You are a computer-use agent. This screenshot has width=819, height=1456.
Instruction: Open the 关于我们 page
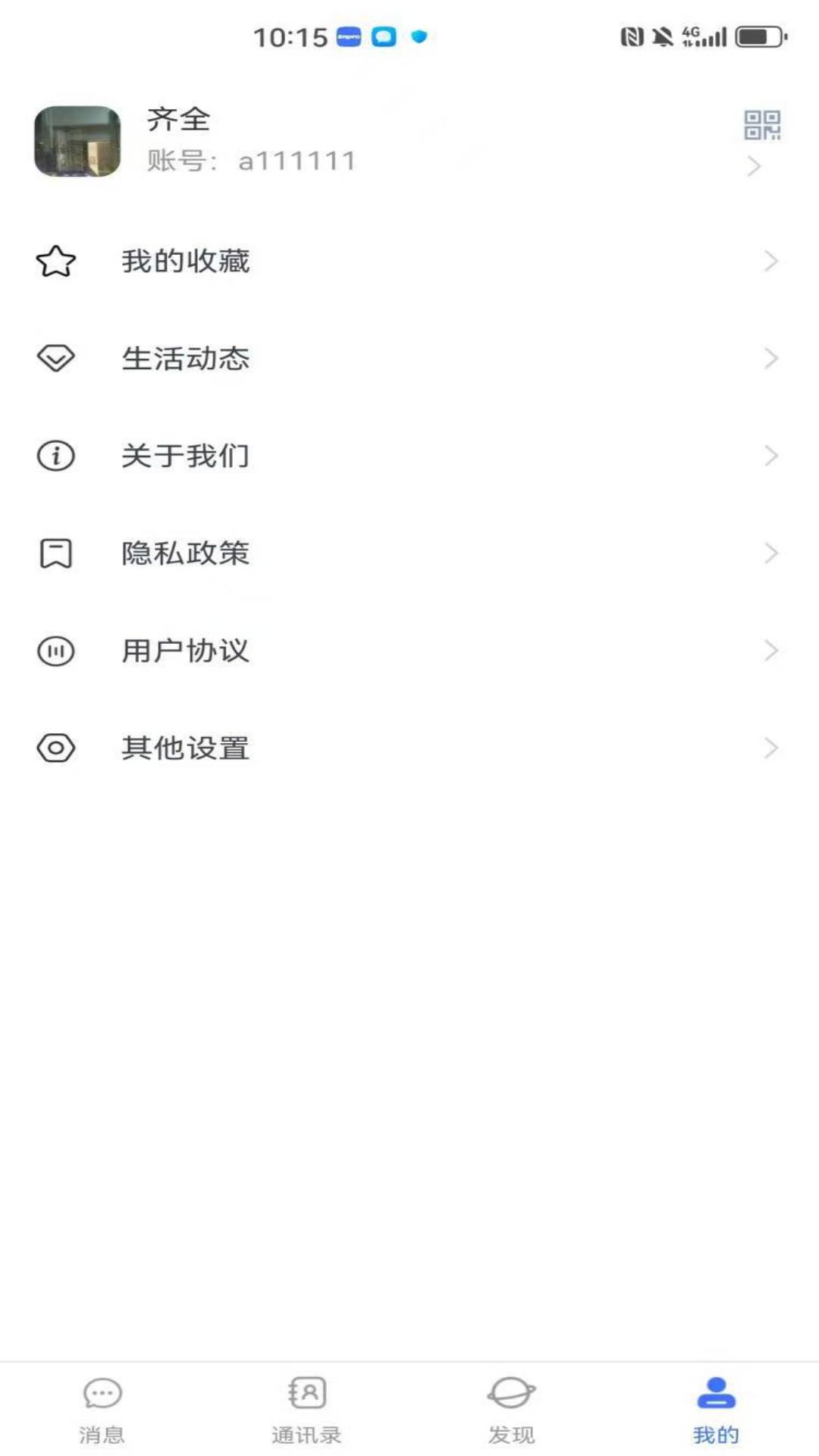[x=187, y=455]
